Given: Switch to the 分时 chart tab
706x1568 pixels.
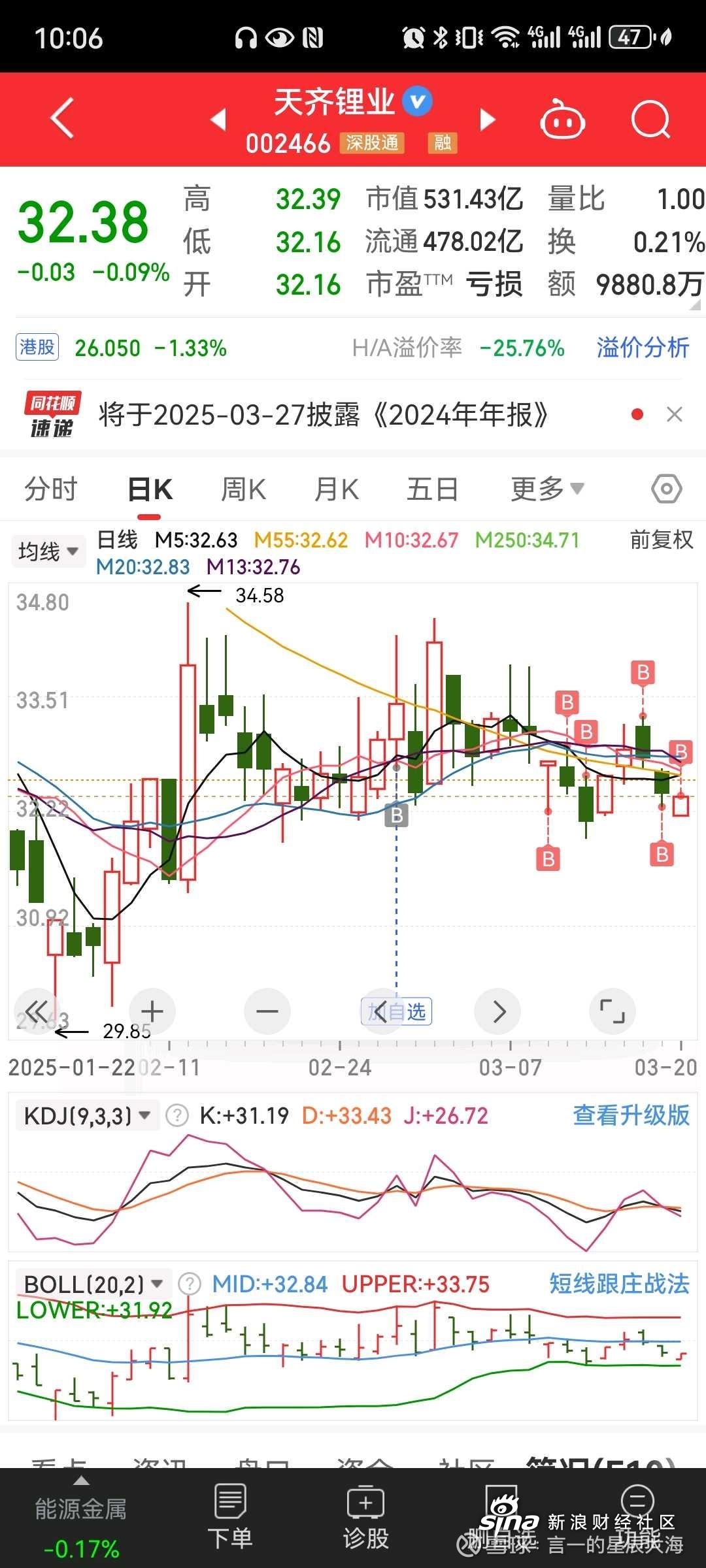Looking at the screenshot, I should point(51,489).
